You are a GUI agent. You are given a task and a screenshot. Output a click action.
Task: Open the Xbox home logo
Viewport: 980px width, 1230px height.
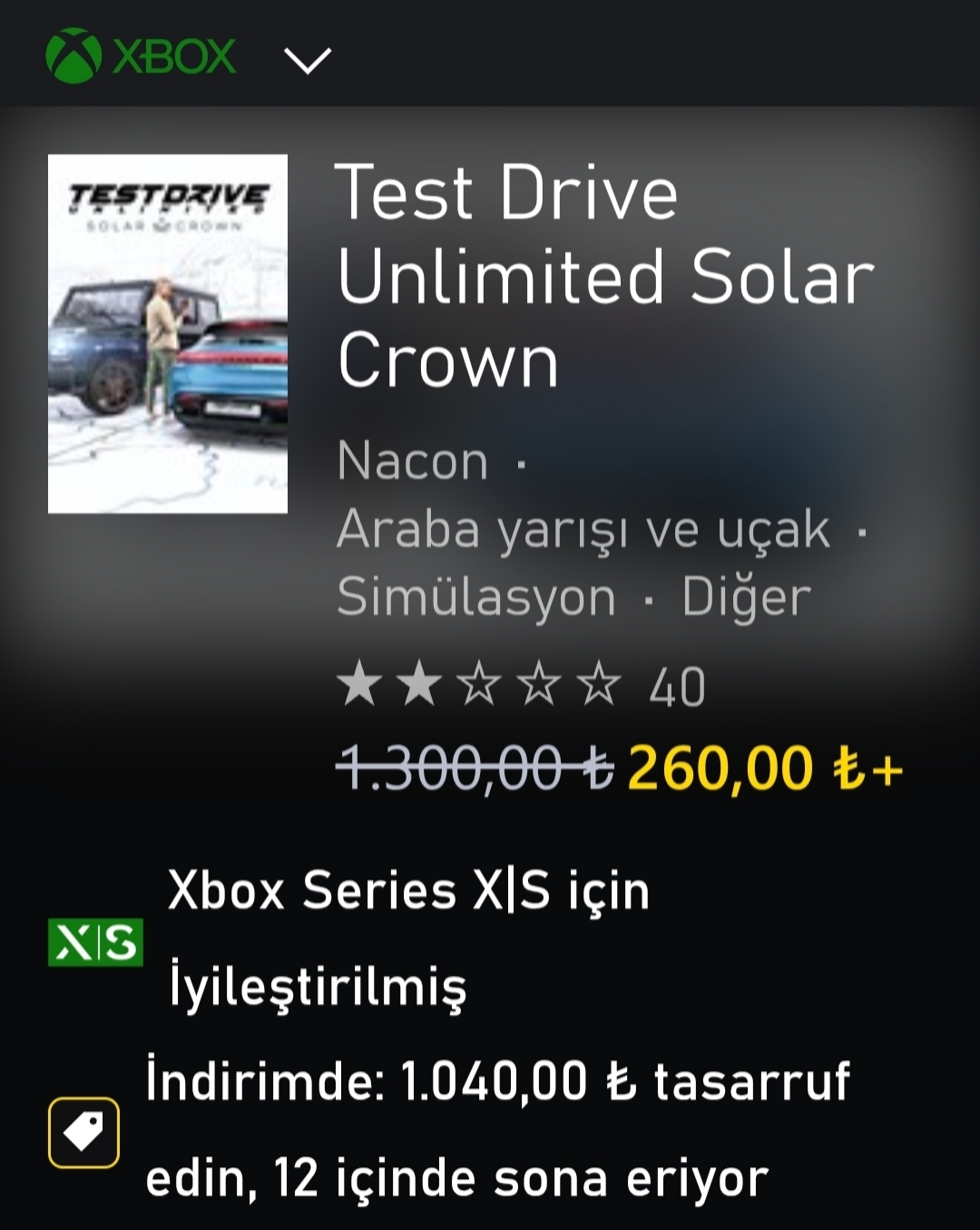pyautogui.click(x=141, y=56)
